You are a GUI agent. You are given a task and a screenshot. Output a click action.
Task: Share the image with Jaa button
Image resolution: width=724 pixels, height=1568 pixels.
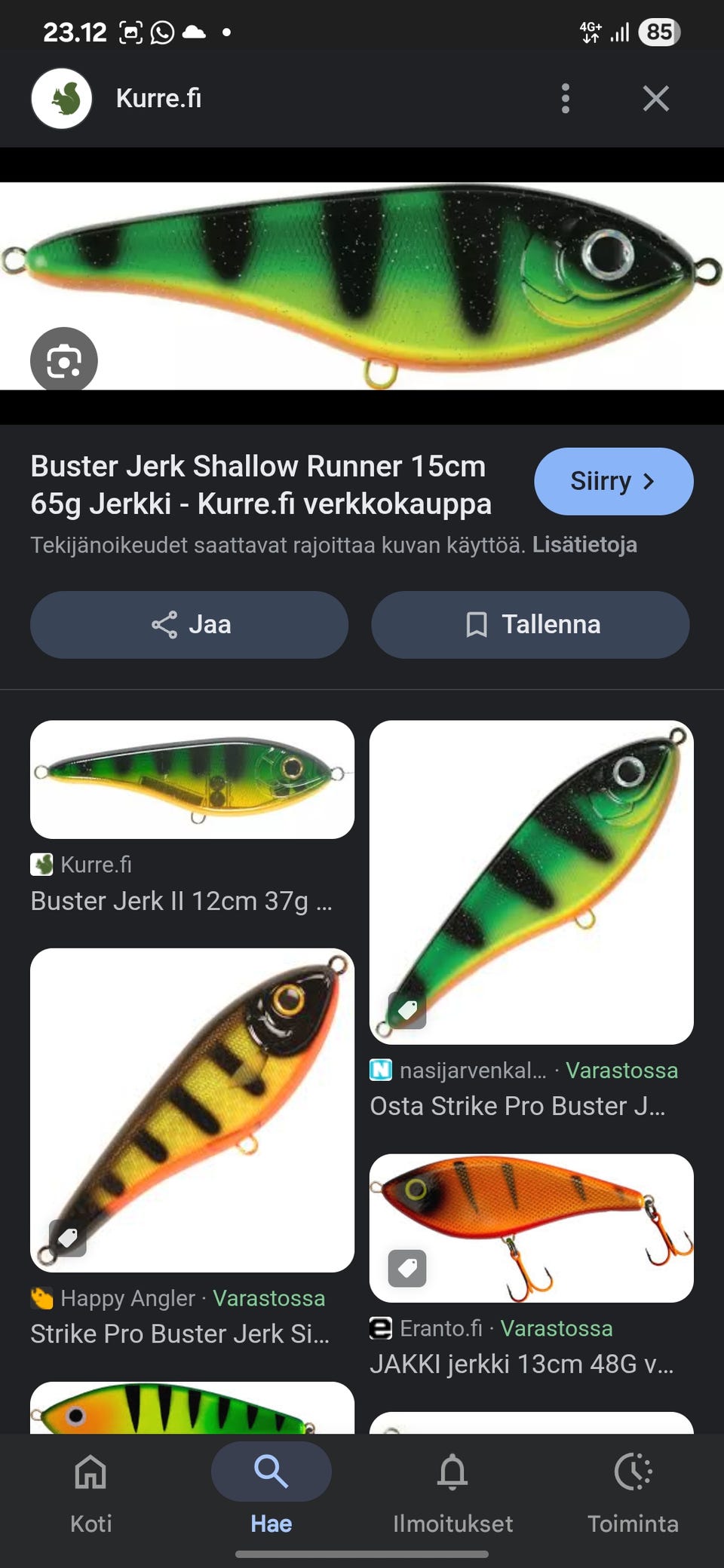(189, 624)
